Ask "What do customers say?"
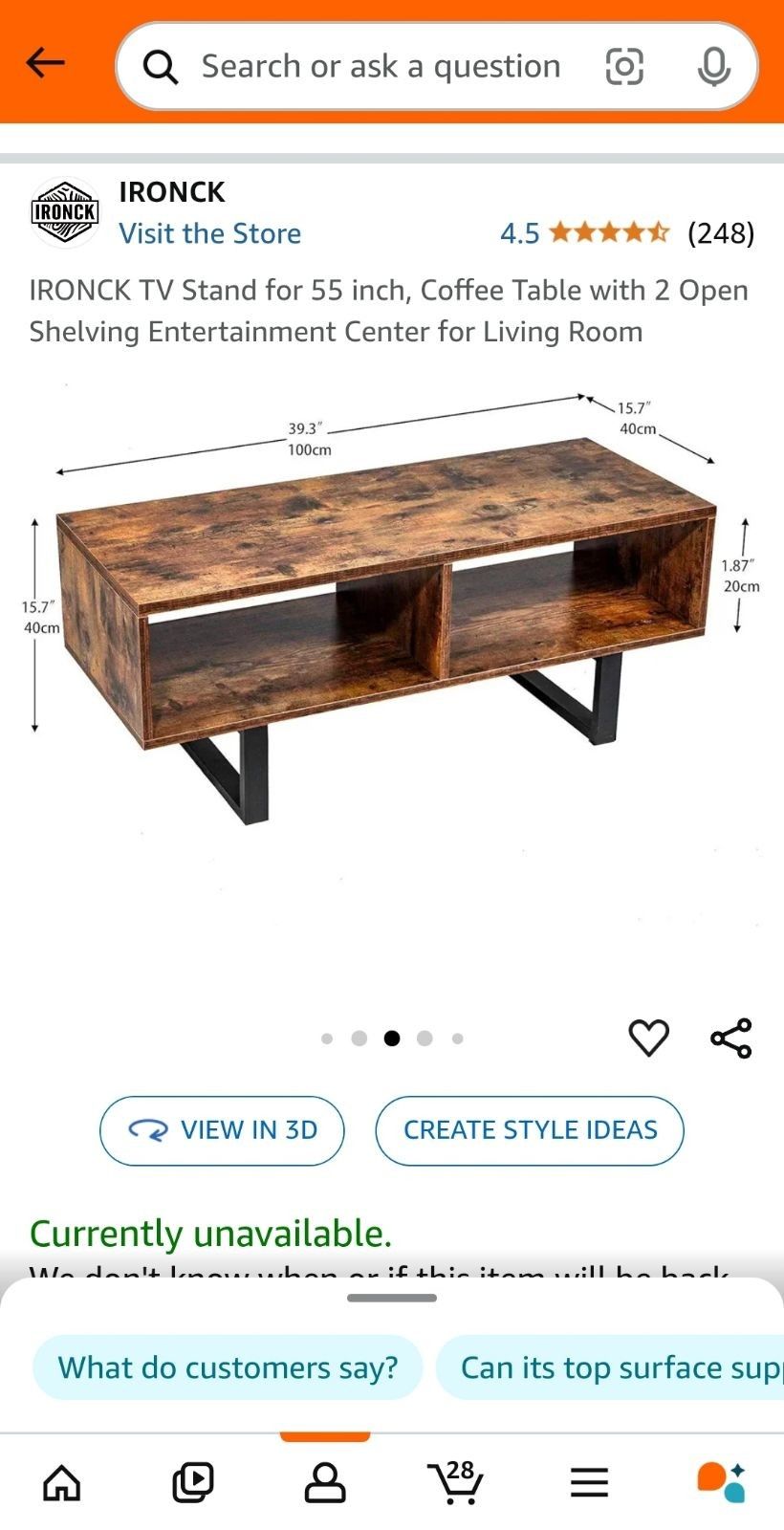The height and width of the screenshot is (1530, 784). click(228, 1367)
